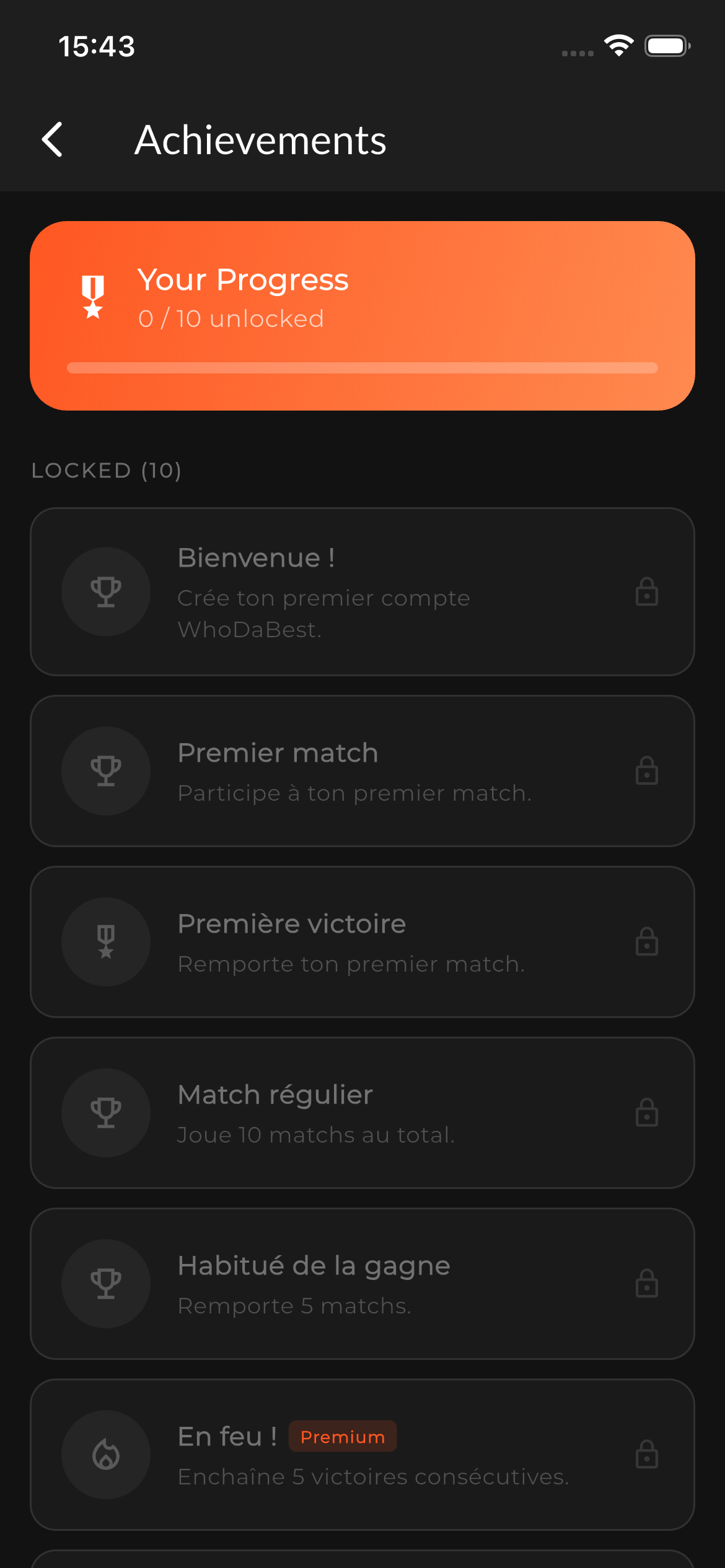Select the LOCKED (10) section header

(x=107, y=470)
